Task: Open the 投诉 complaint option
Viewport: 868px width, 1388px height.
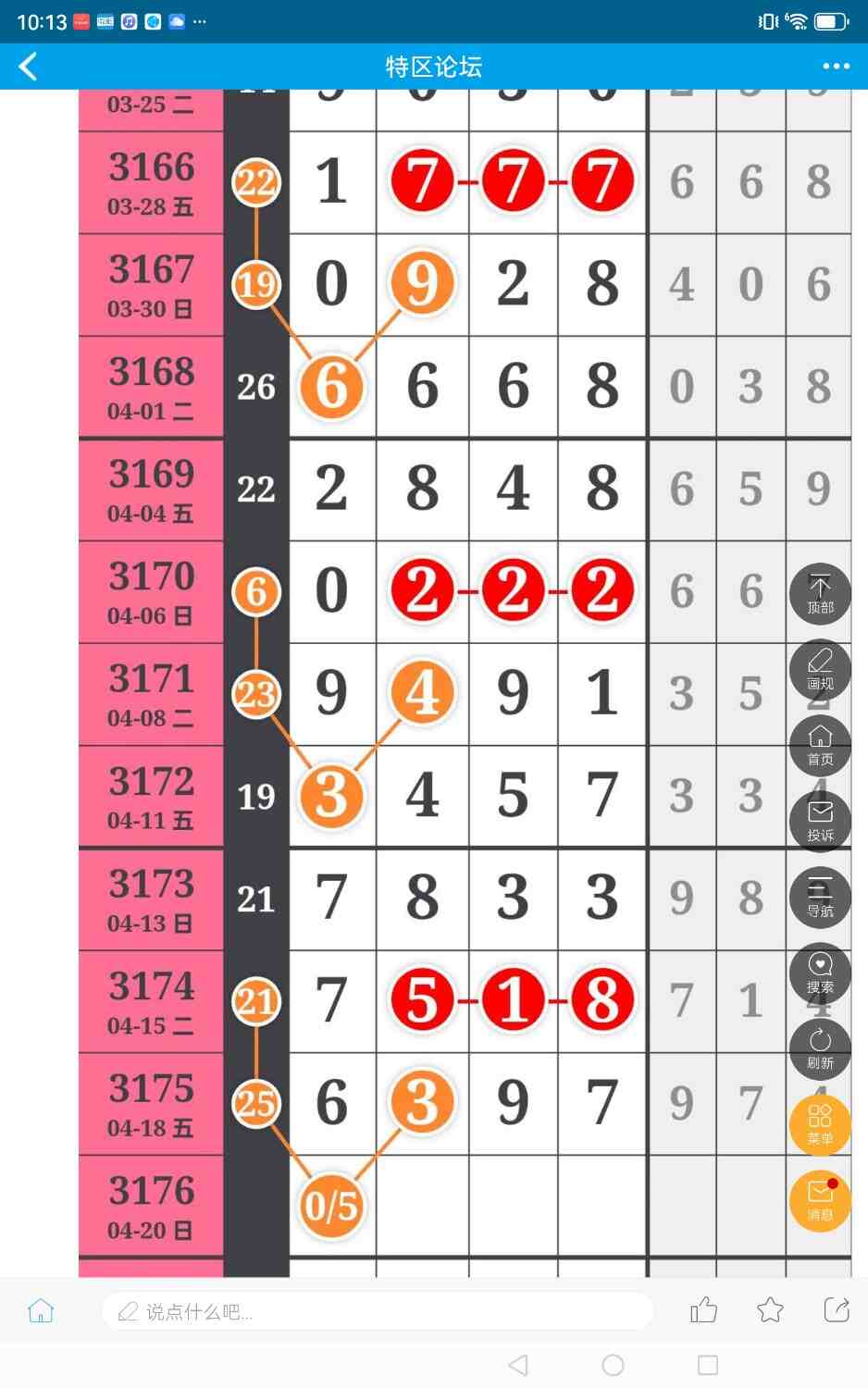Action: (x=820, y=822)
